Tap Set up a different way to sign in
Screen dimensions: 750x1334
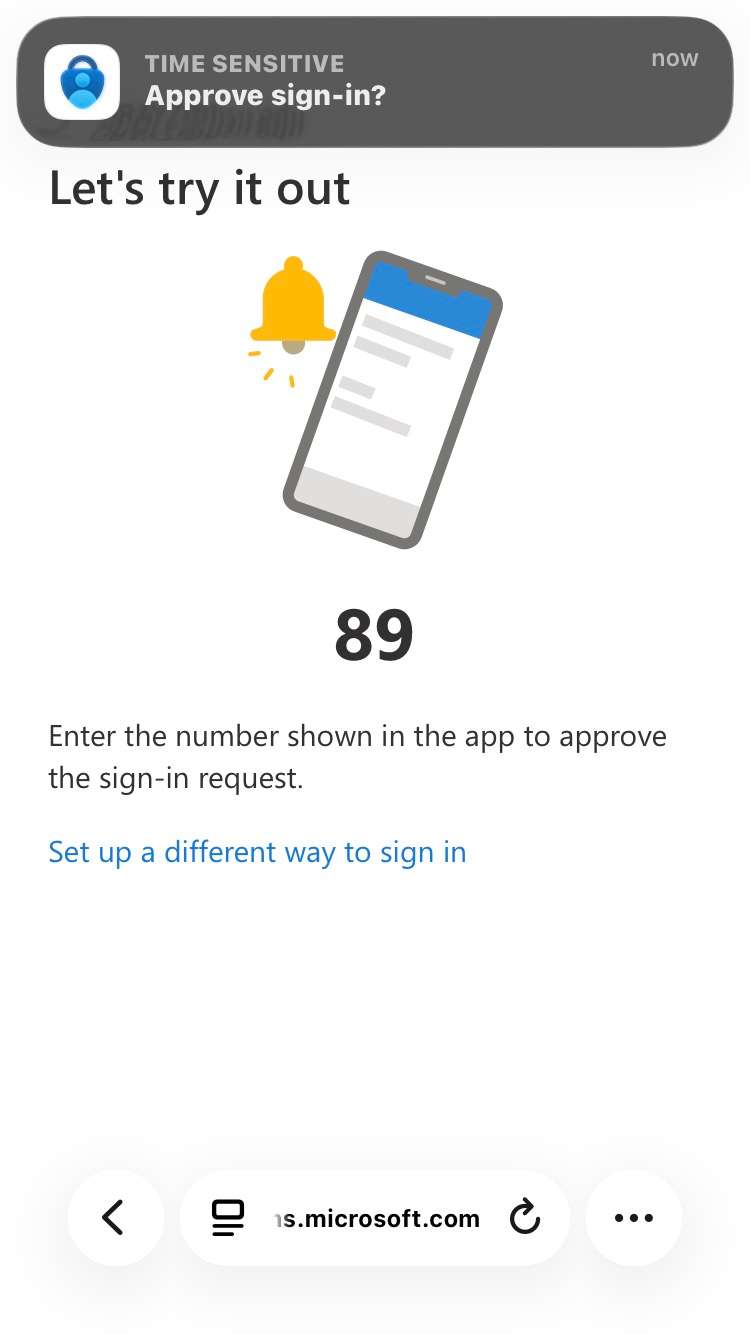pos(257,852)
